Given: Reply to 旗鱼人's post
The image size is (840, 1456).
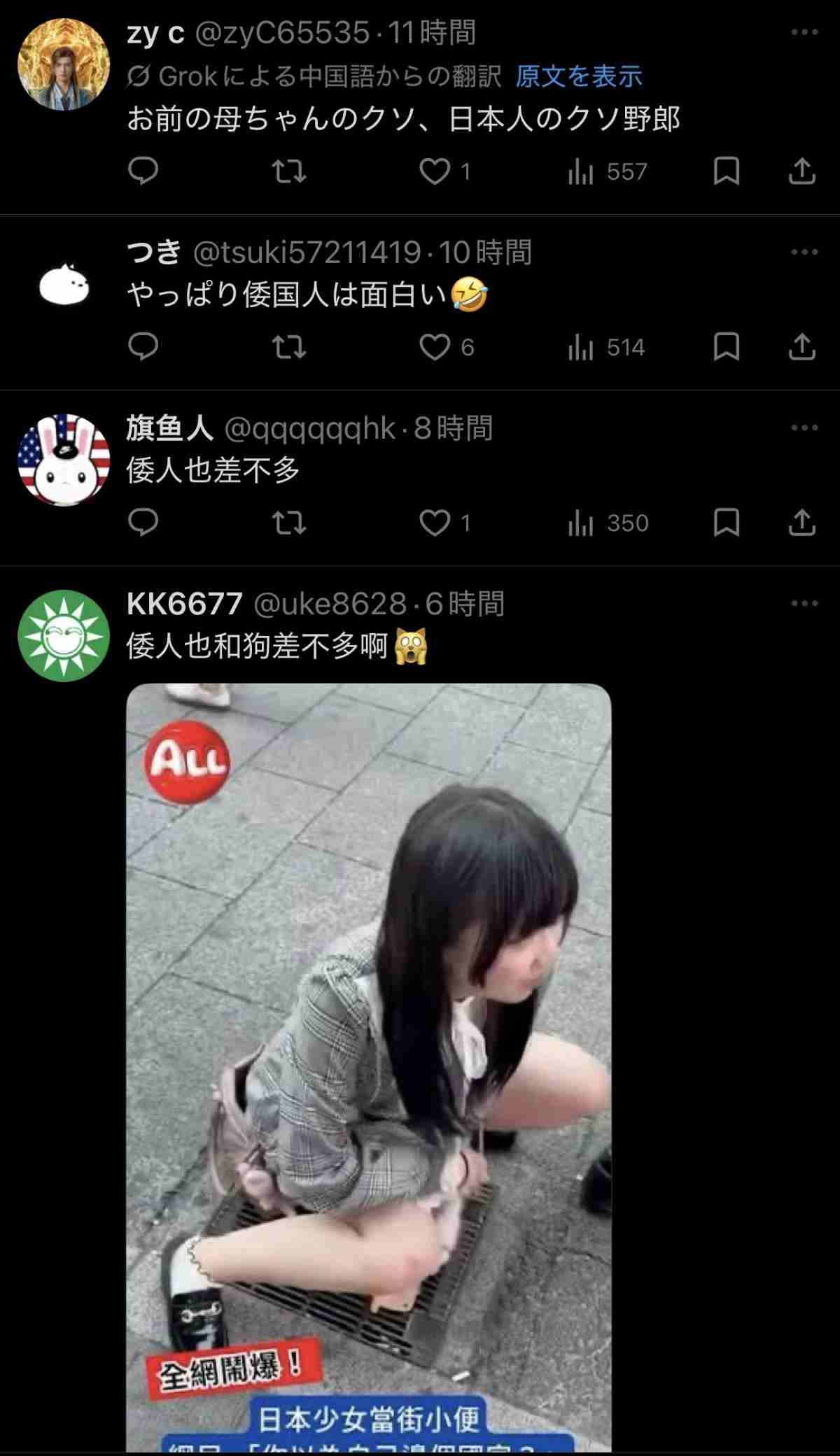Looking at the screenshot, I should (x=143, y=523).
